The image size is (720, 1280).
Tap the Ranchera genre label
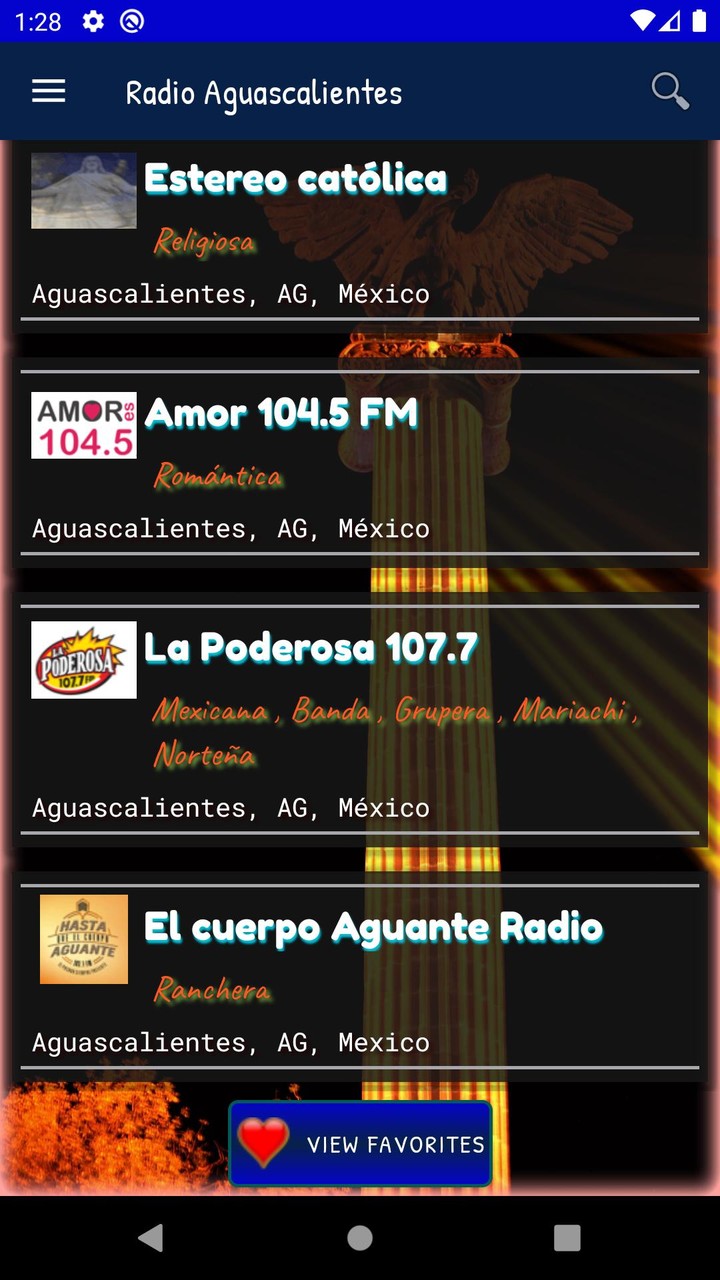211,991
